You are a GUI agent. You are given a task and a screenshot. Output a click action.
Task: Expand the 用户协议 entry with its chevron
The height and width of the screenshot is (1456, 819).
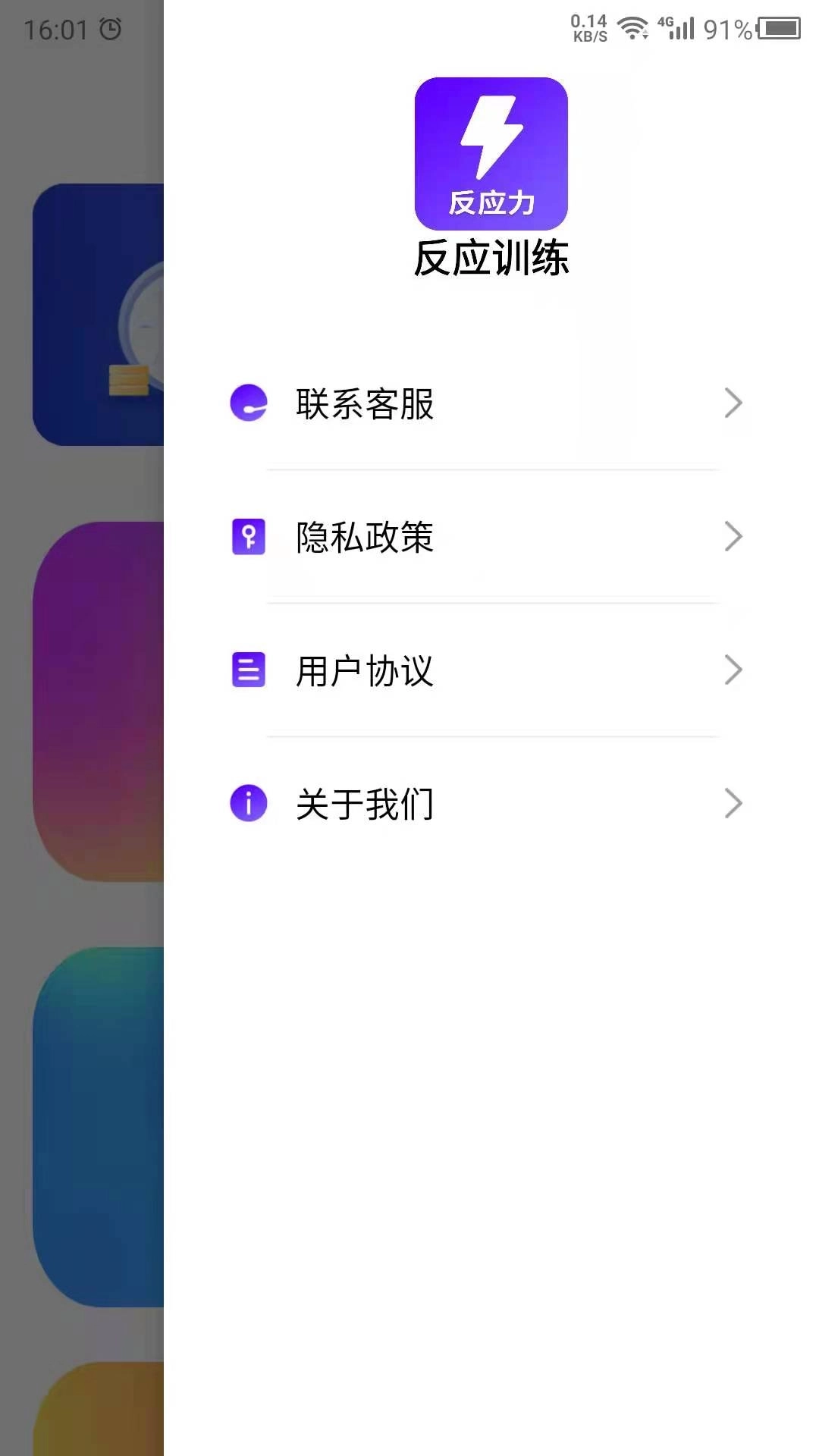(733, 670)
